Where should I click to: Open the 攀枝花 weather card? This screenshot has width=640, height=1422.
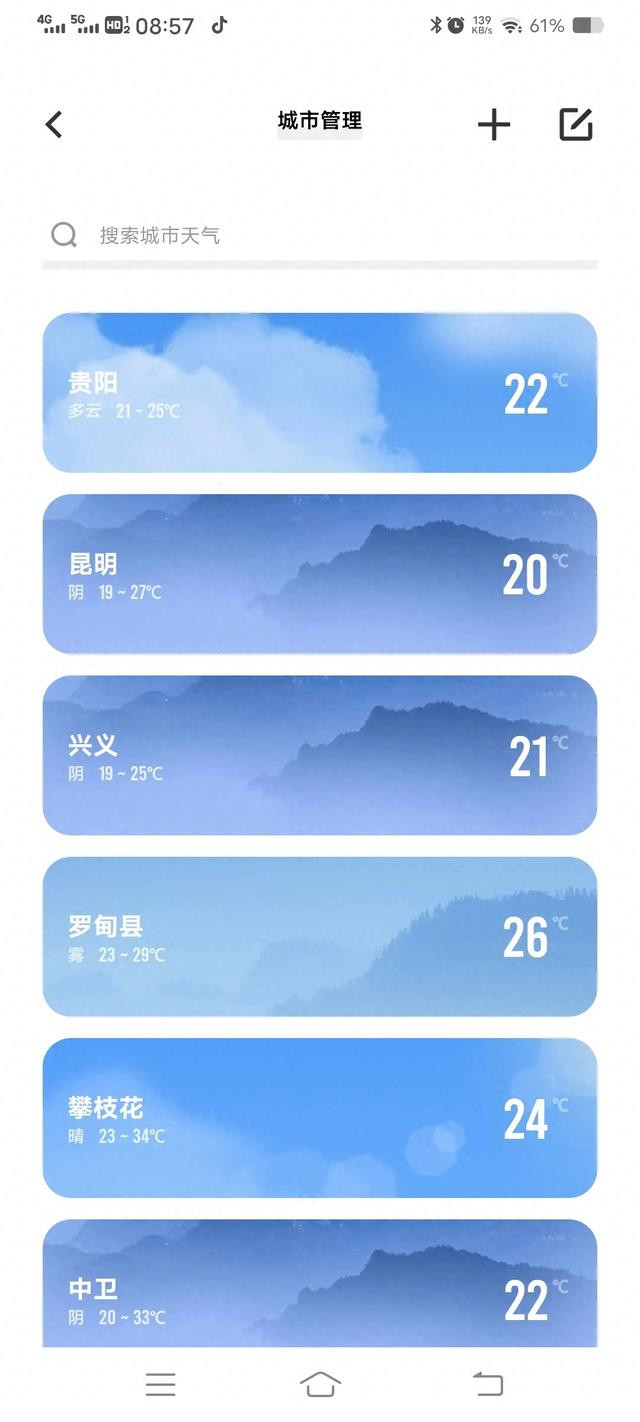pyautogui.click(x=320, y=1118)
